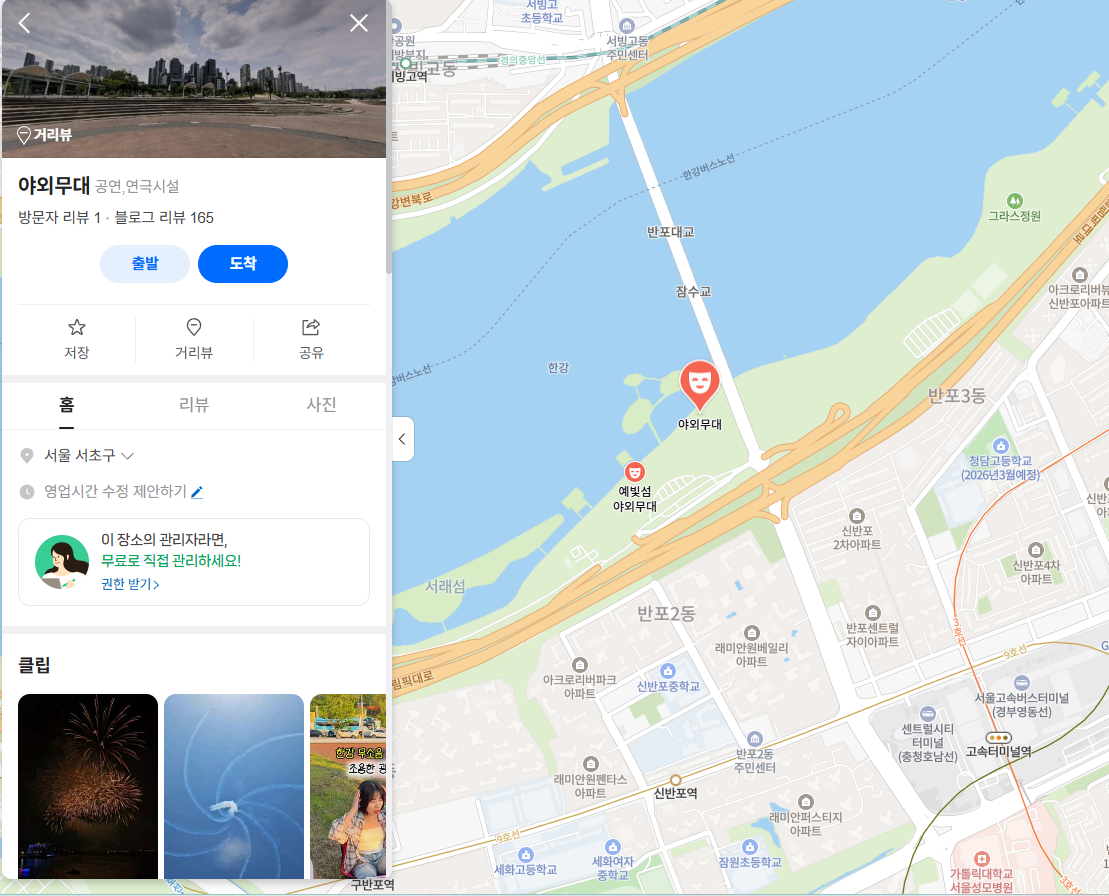Select the 홈 tab
This screenshot has height=896, width=1109.
[66, 405]
